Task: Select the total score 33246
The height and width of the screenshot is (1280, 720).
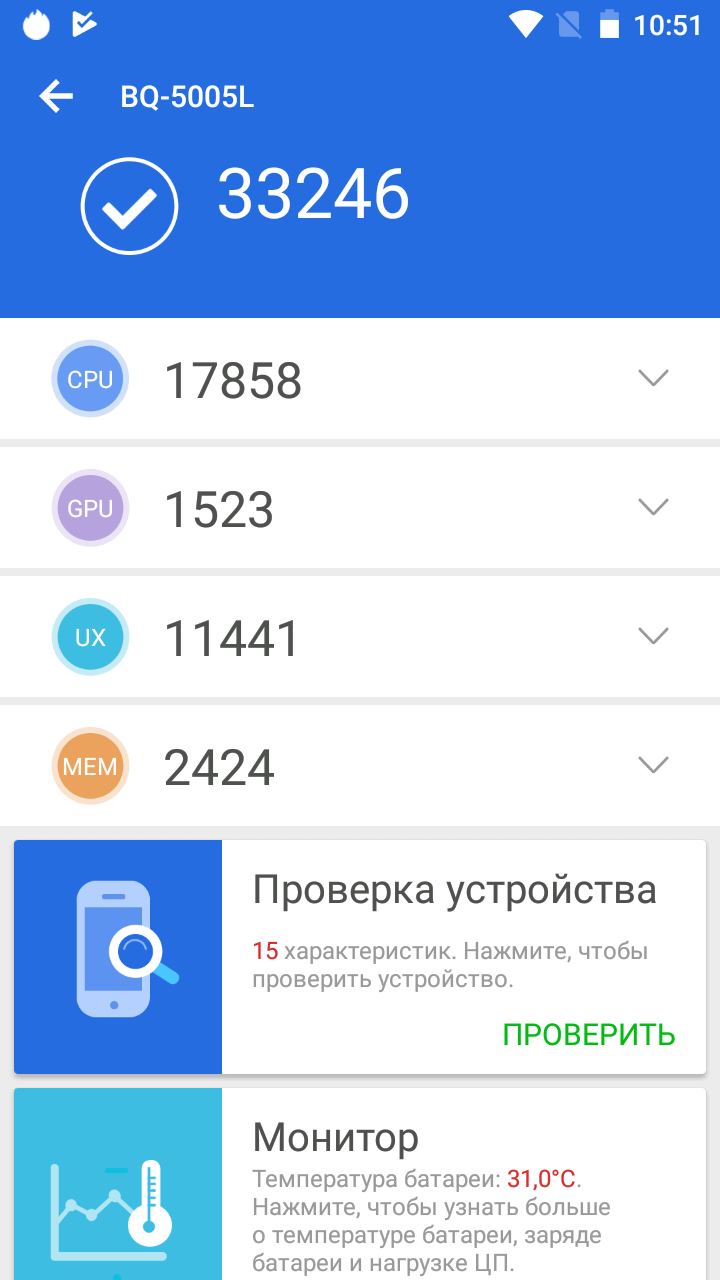Action: pyautogui.click(x=315, y=197)
